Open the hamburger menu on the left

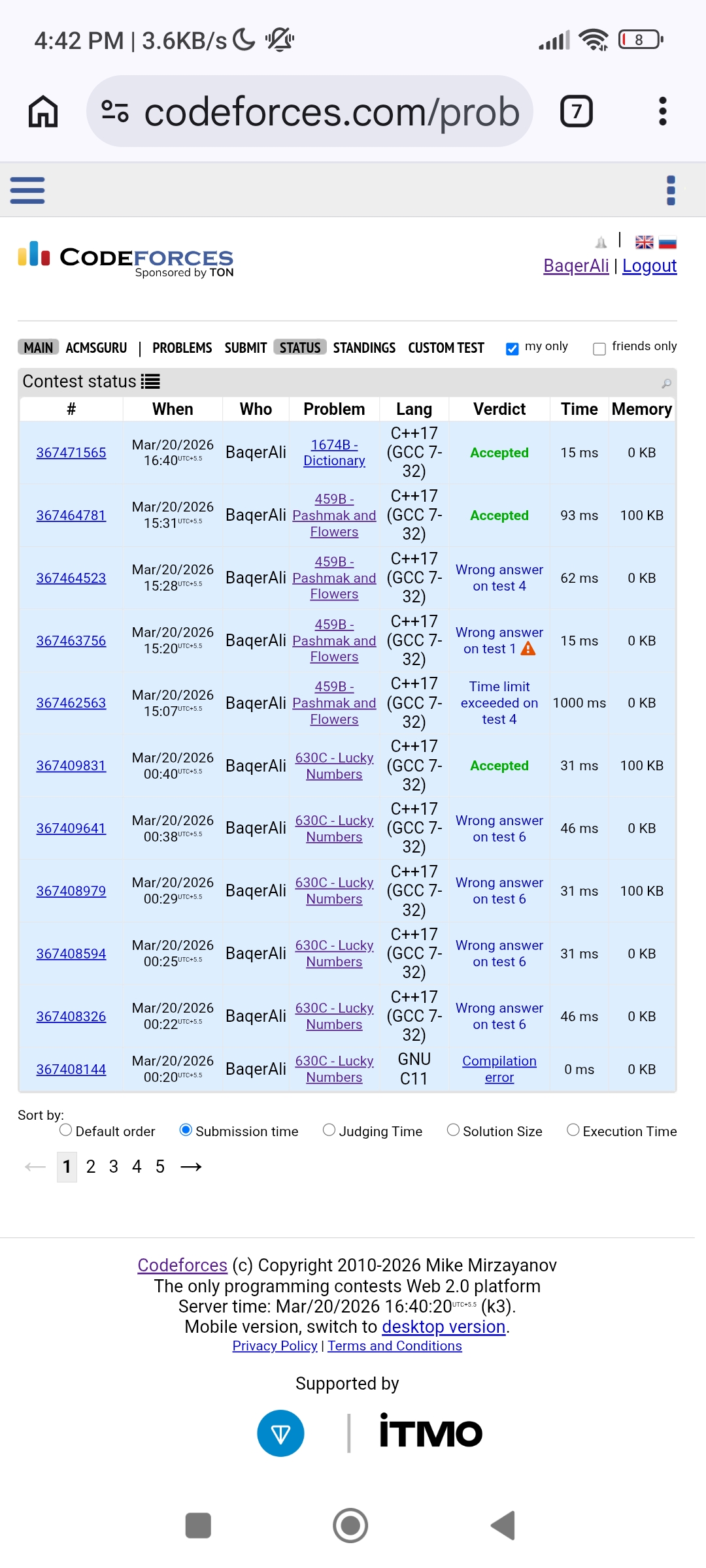pyautogui.click(x=27, y=190)
